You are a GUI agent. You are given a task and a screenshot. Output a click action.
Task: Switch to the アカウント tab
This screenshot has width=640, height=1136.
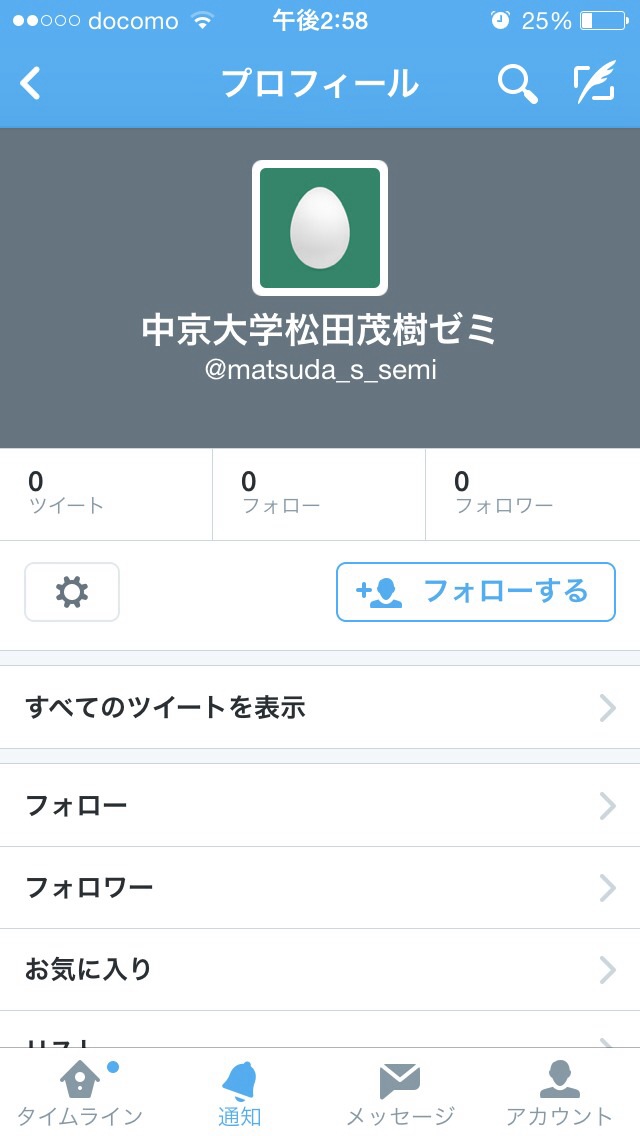click(x=560, y=1093)
